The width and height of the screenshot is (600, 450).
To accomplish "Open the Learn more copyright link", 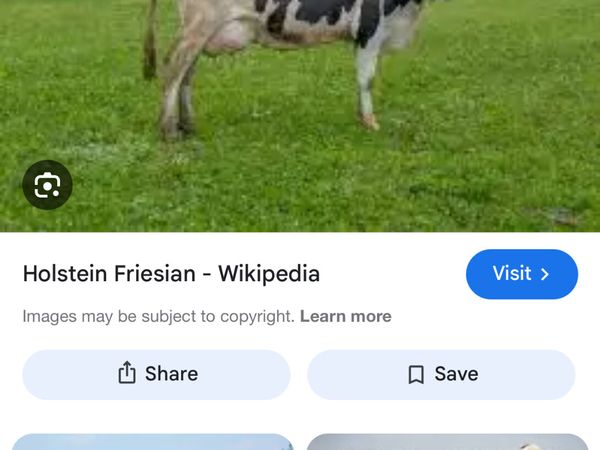I will point(345,316).
